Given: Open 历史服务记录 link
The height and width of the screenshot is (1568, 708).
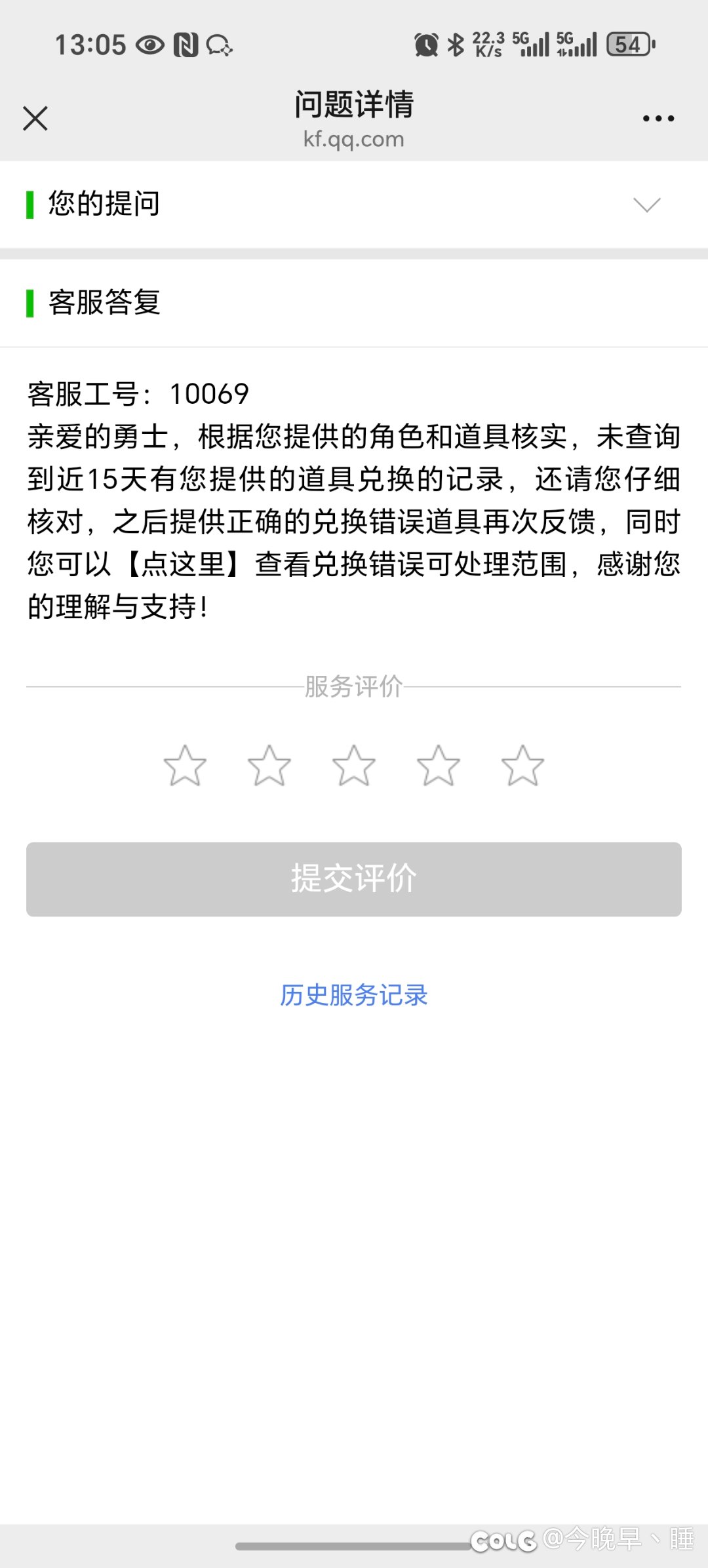Looking at the screenshot, I should tap(354, 995).
